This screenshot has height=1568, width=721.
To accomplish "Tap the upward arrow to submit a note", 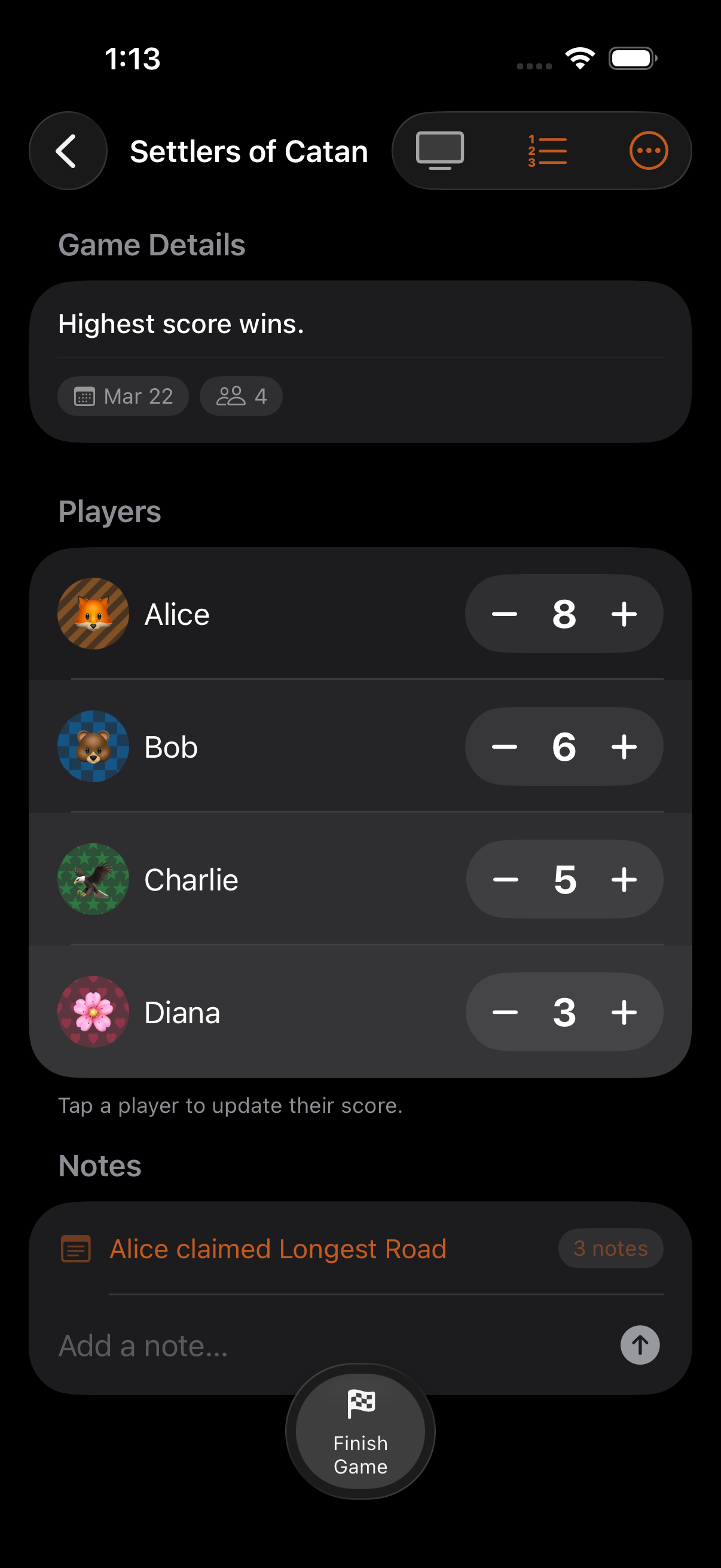I will (639, 1346).
